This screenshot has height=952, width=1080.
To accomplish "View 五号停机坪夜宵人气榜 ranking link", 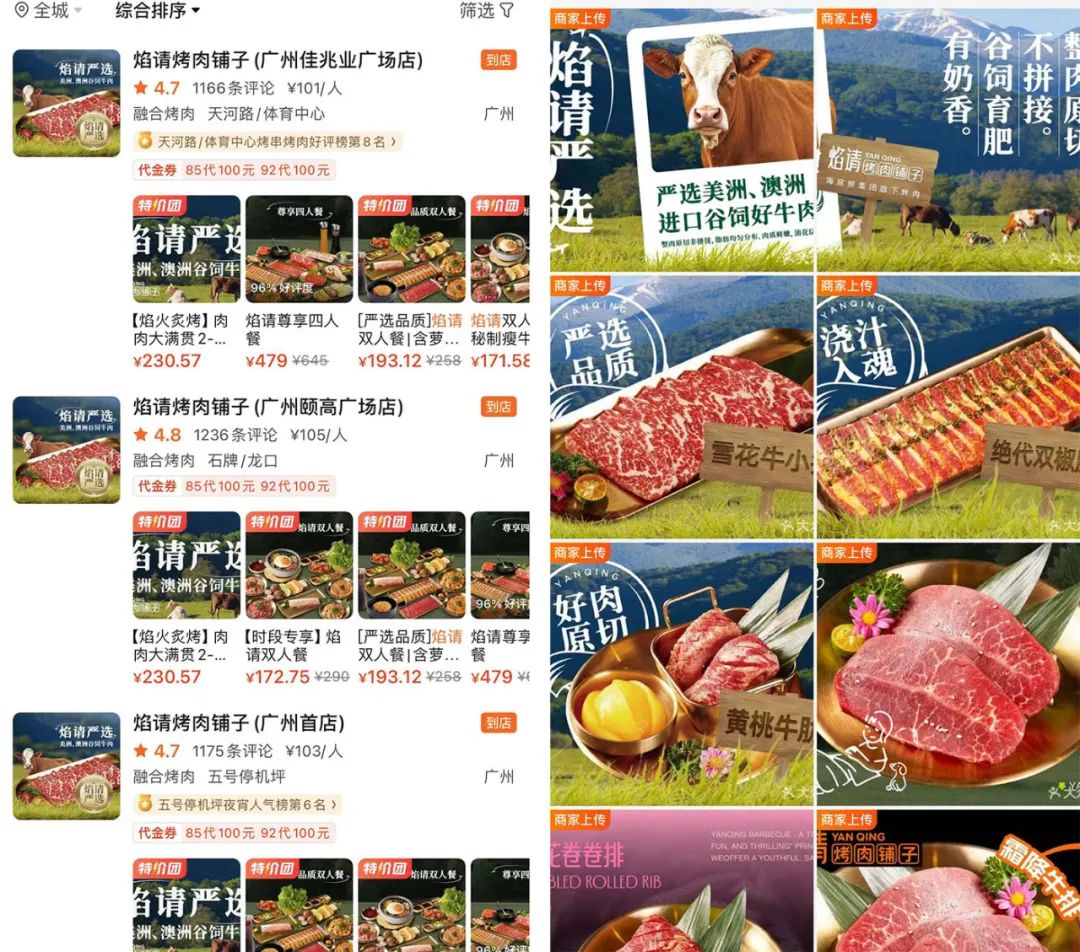I will pyautogui.click(x=238, y=804).
